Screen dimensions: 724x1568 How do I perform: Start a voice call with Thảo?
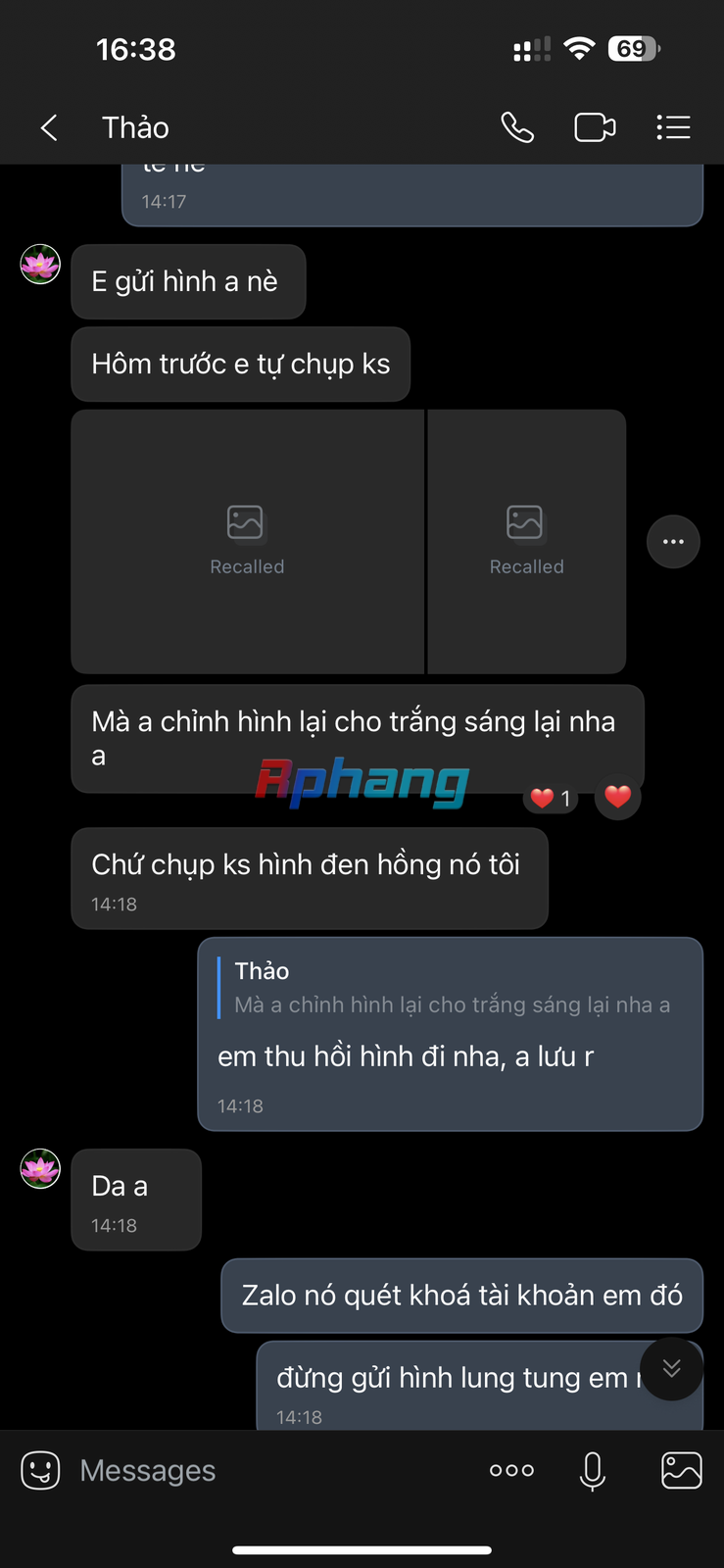click(x=517, y=127)
